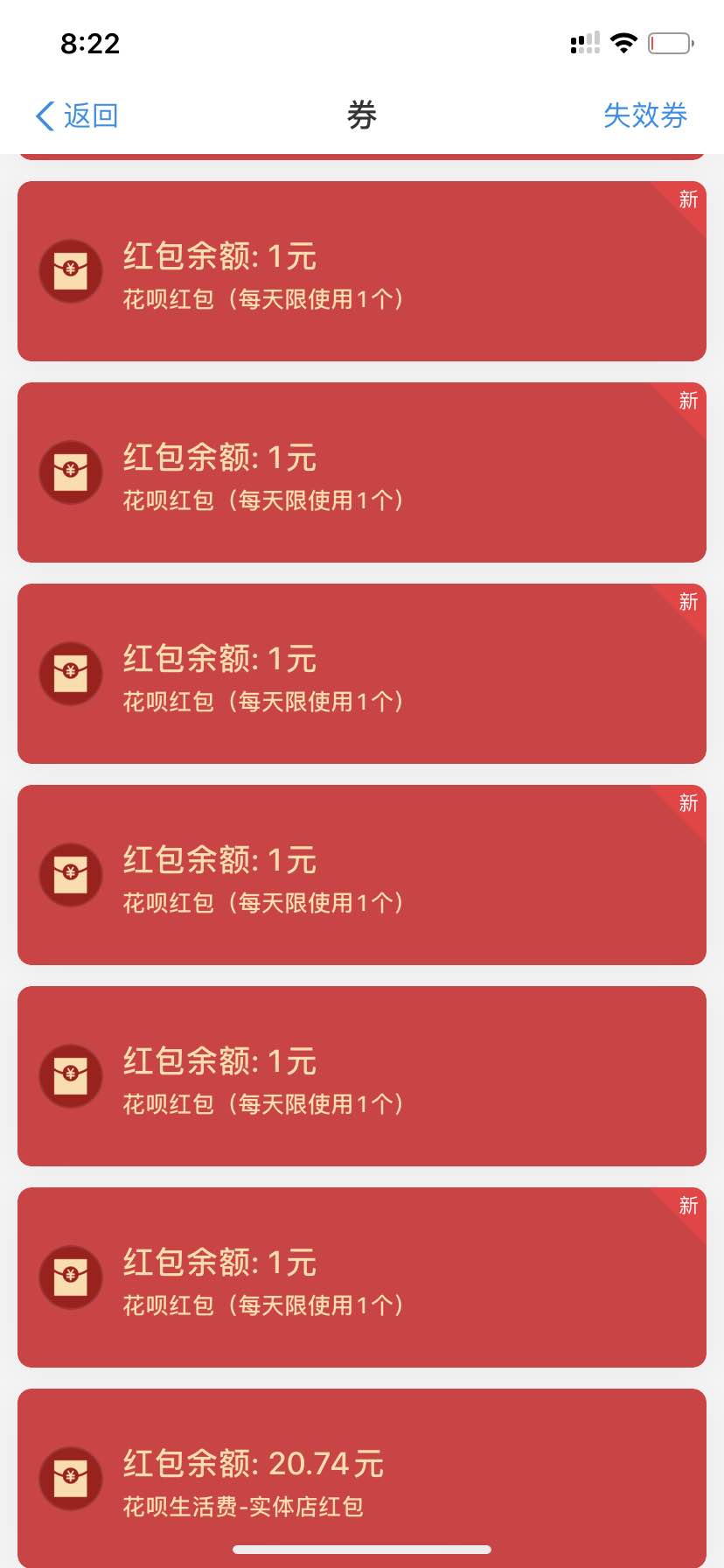This screenshot has height=1568, width=724.
Task: Open the 失效券 expired coupons list
Action: (x=645, y=115)
